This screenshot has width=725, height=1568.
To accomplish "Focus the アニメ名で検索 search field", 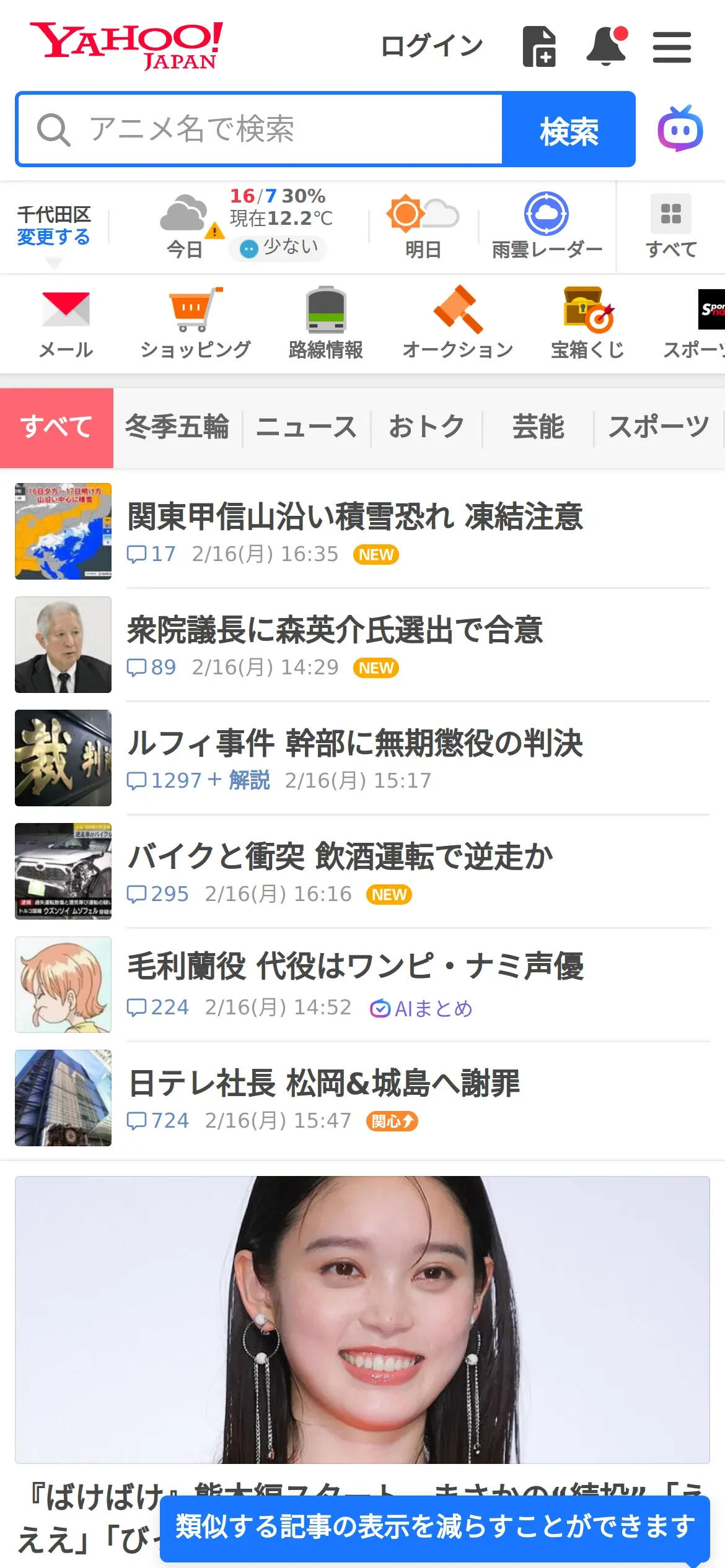I will (260, 129).
